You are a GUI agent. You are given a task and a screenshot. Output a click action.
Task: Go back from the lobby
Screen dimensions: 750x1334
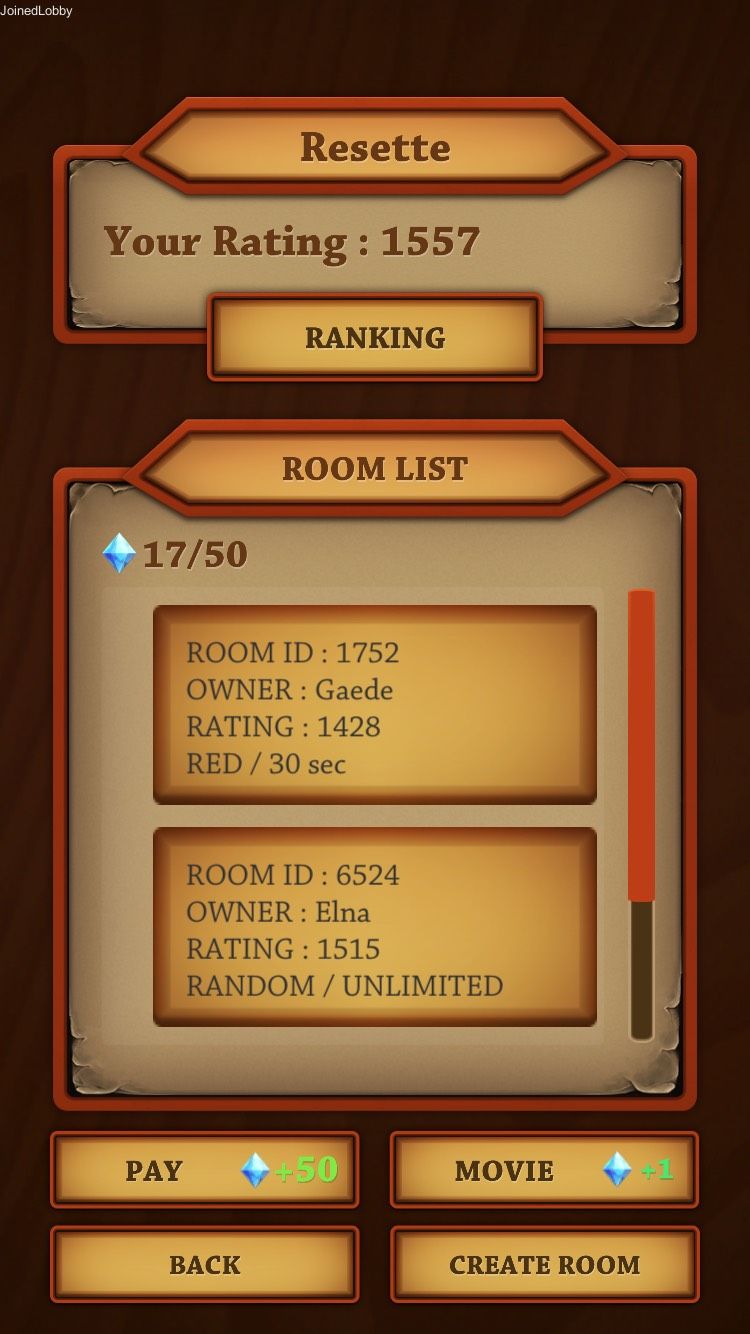point(204,1264)
